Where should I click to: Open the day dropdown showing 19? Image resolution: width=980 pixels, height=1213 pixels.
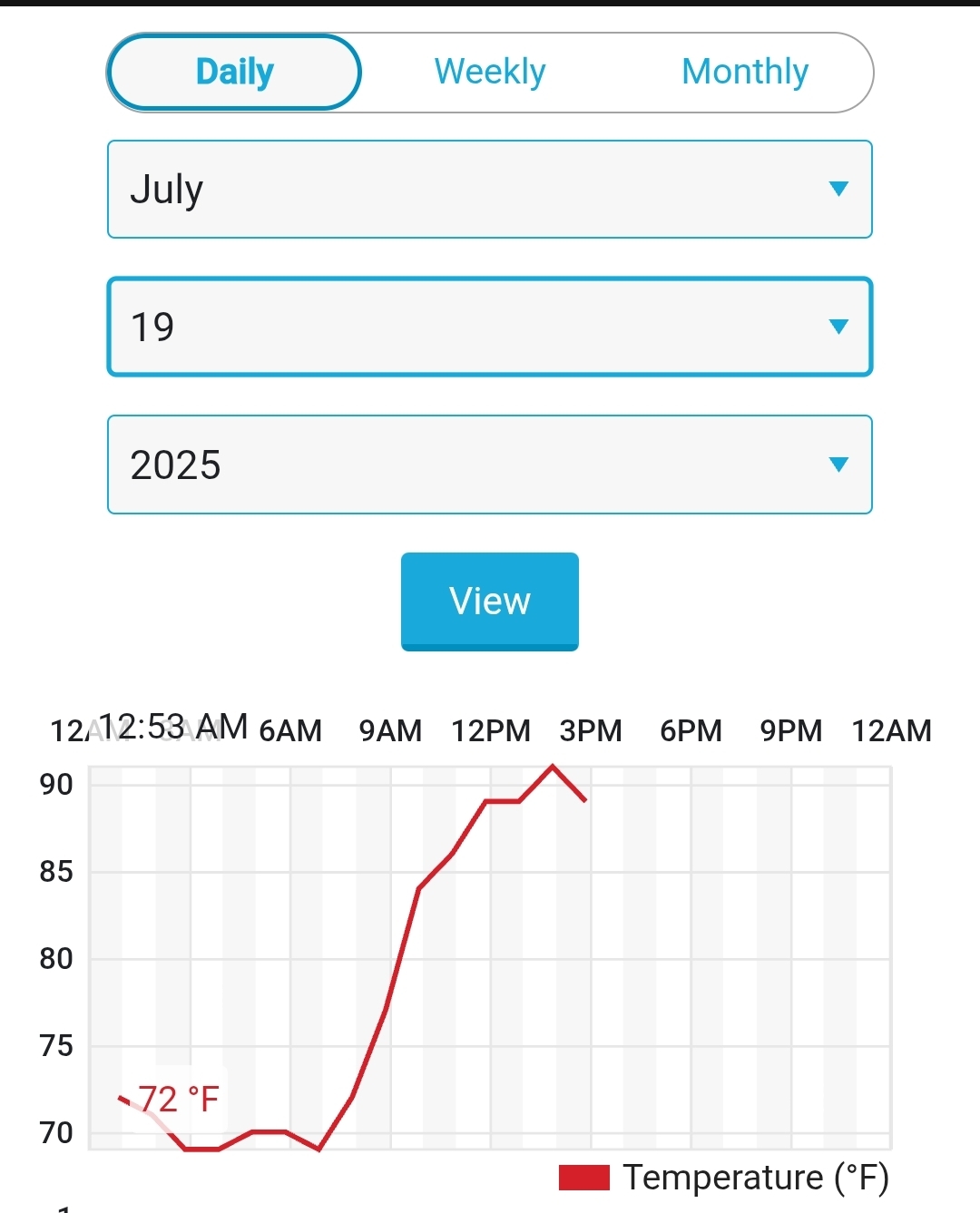490,327
